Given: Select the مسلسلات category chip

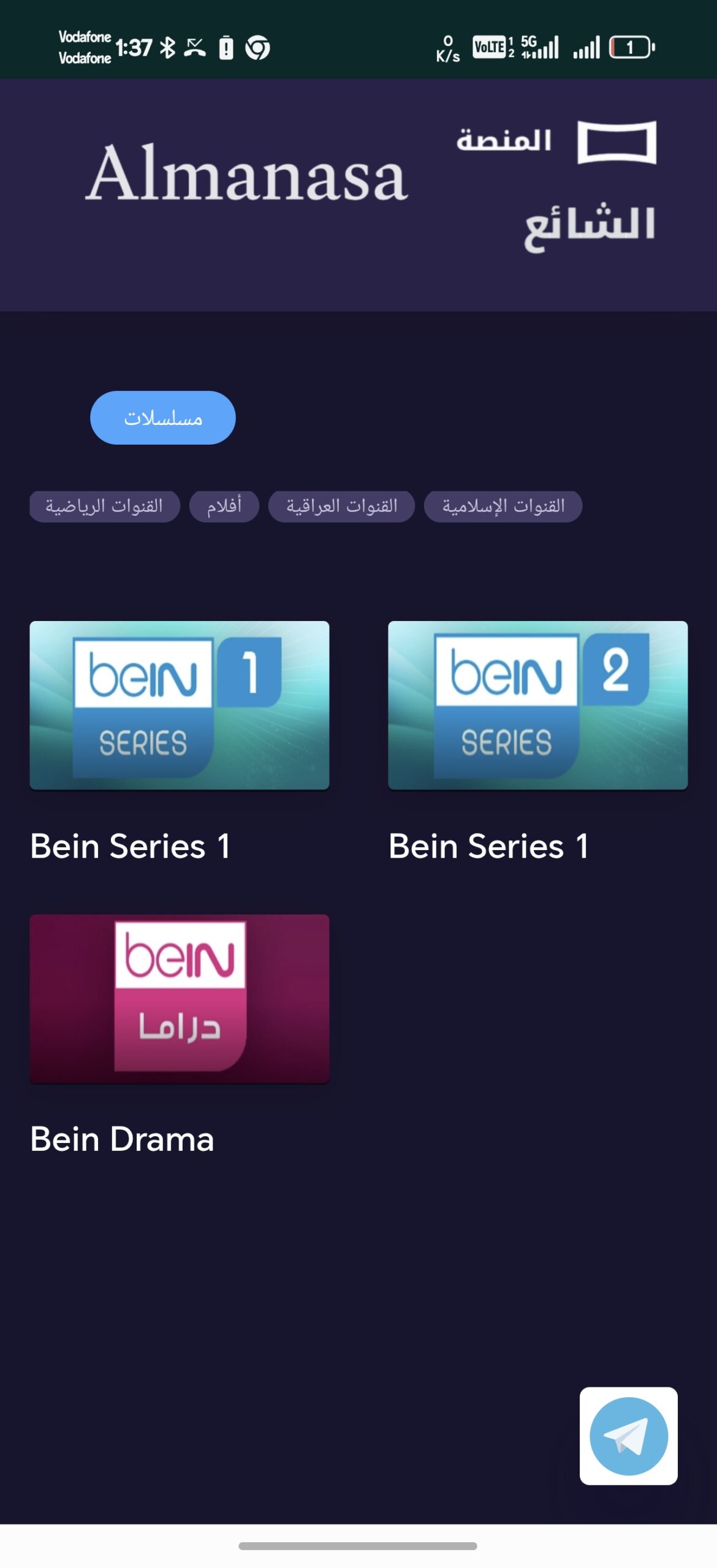Looking at the screenshot, I should (162, 418).
